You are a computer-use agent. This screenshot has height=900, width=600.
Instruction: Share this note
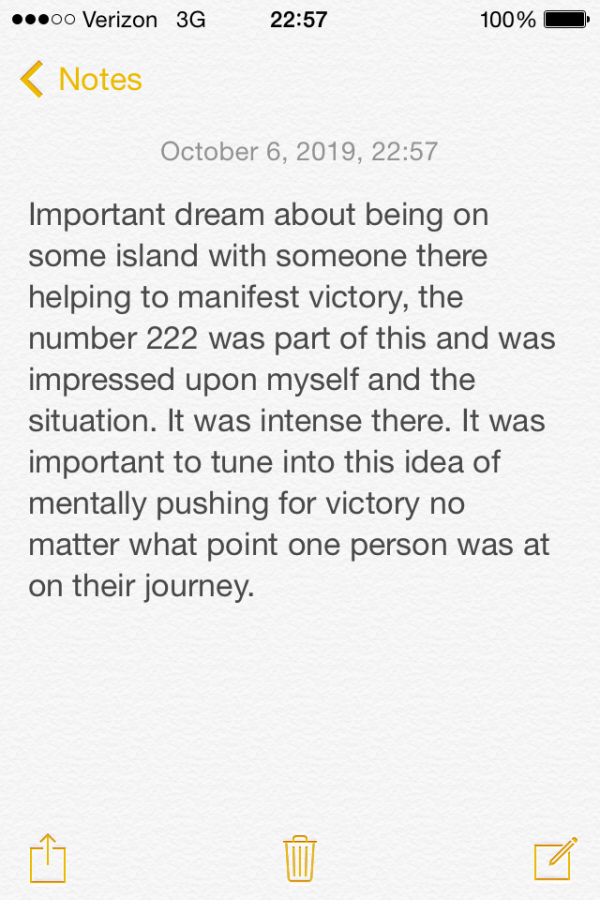(x=46, y=858)
